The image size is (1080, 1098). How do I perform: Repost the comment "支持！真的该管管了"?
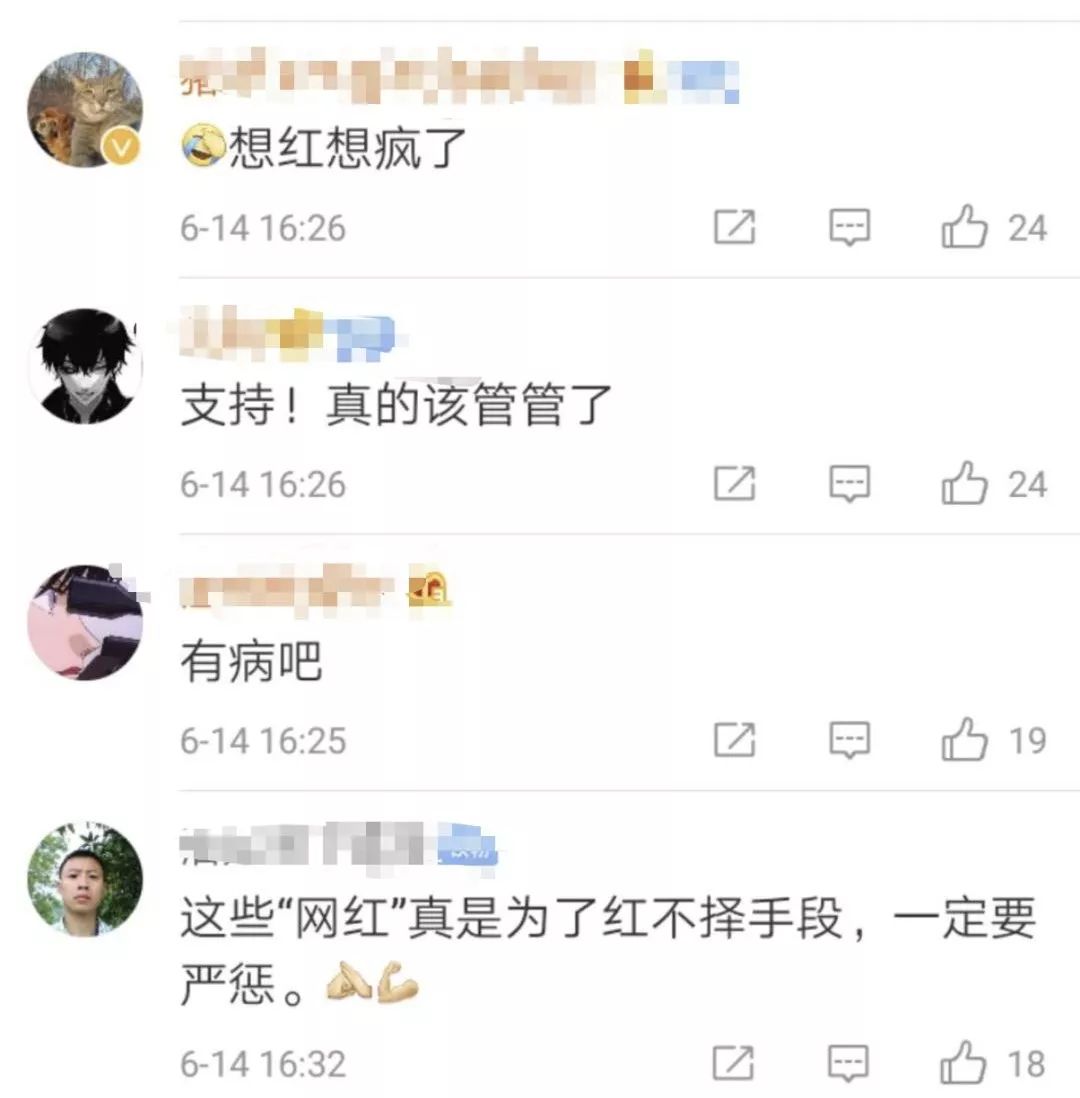(x=734, y=484)
